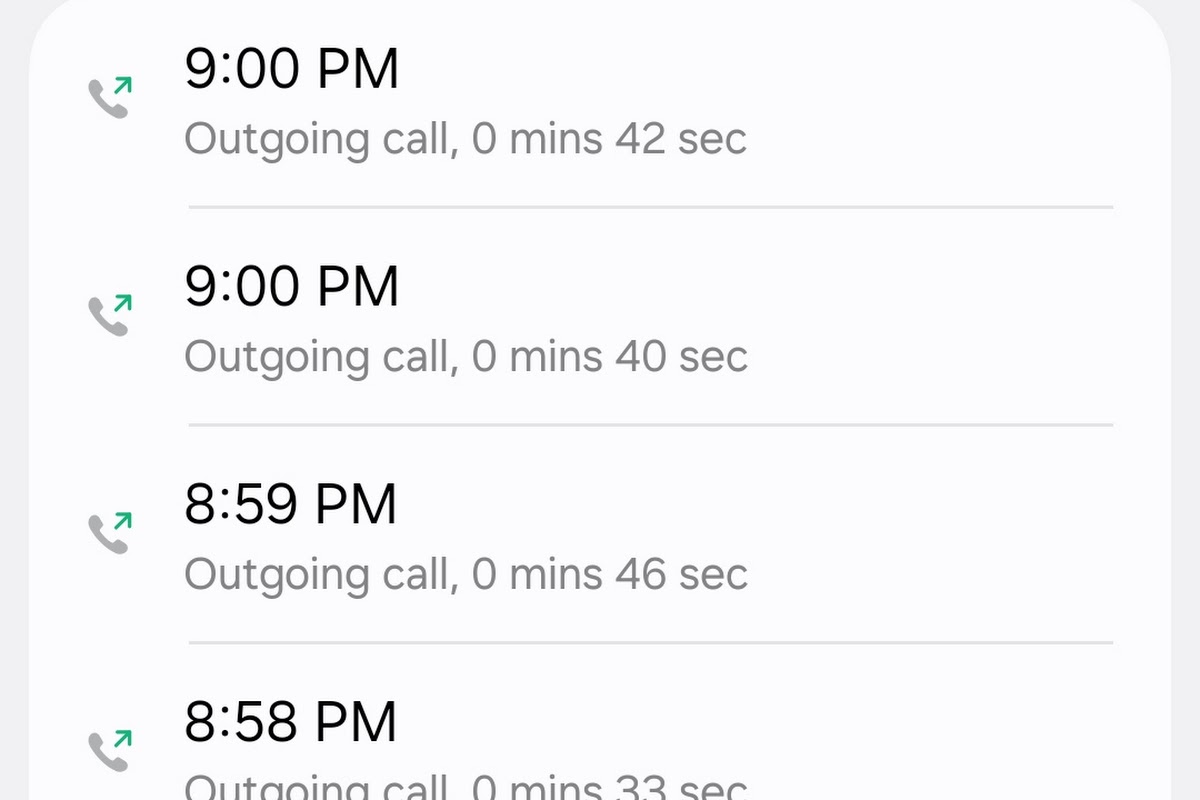View the 8:58 PM outgoing call entry

point(600,722)
